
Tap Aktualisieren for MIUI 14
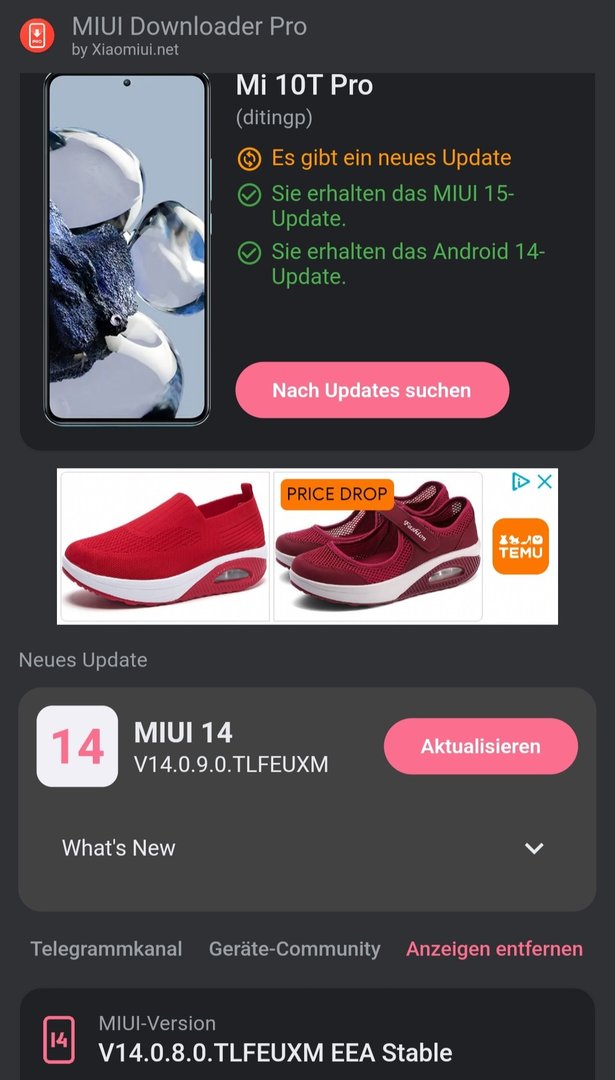pyautogui.click(x=480, y=746)
